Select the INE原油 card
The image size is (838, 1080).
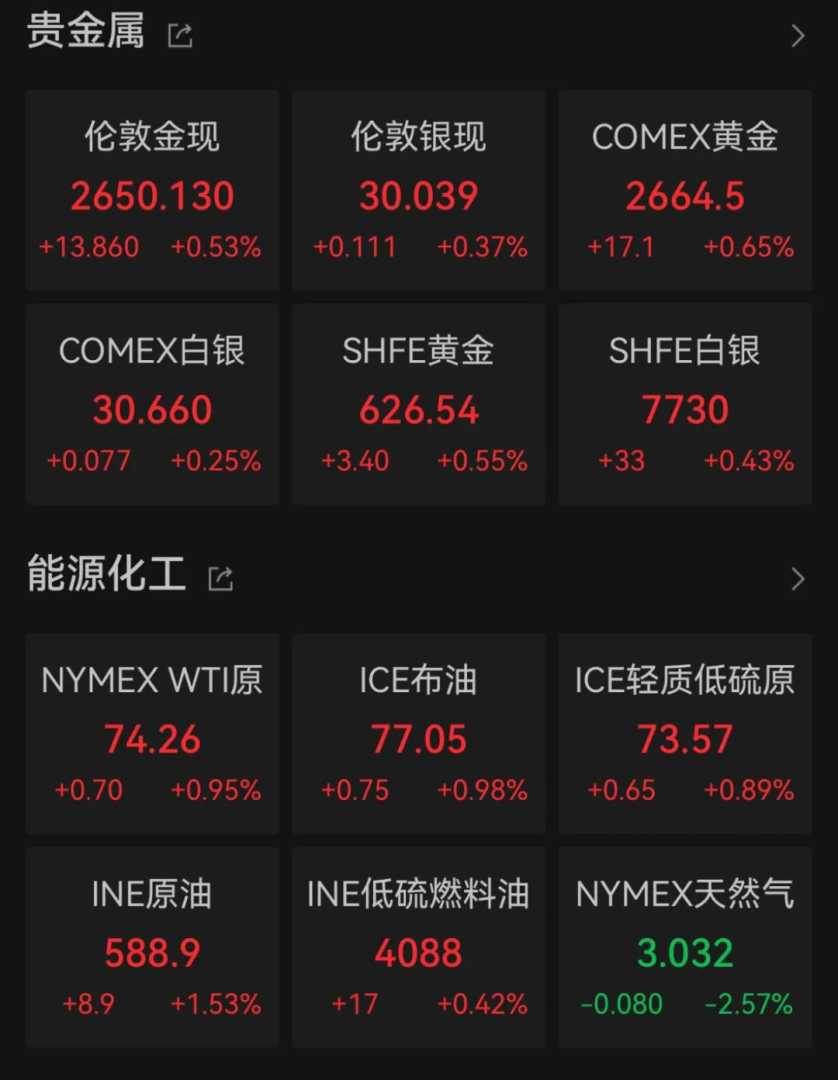pos(152,947)
